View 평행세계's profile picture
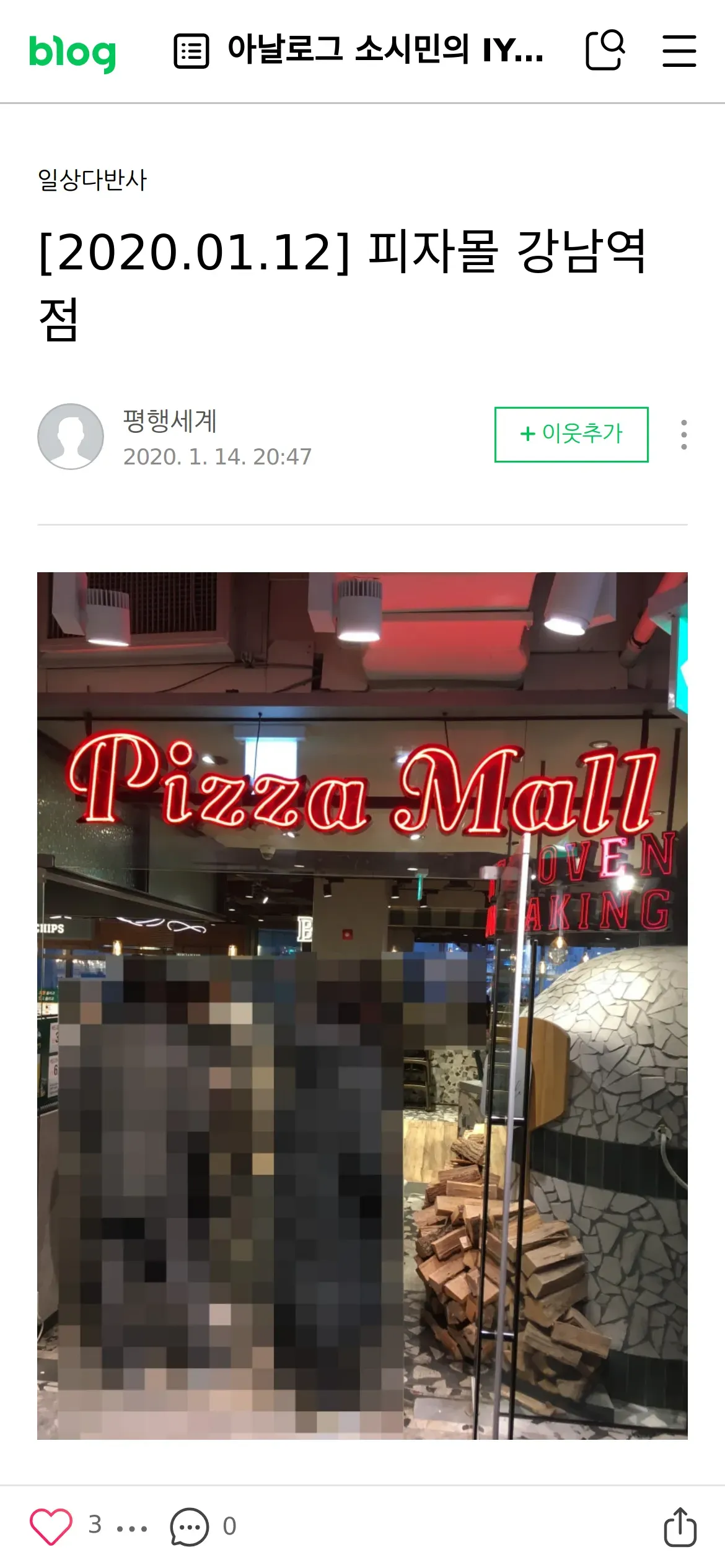This screenshot has width=725, height=1568. point(71,437)
